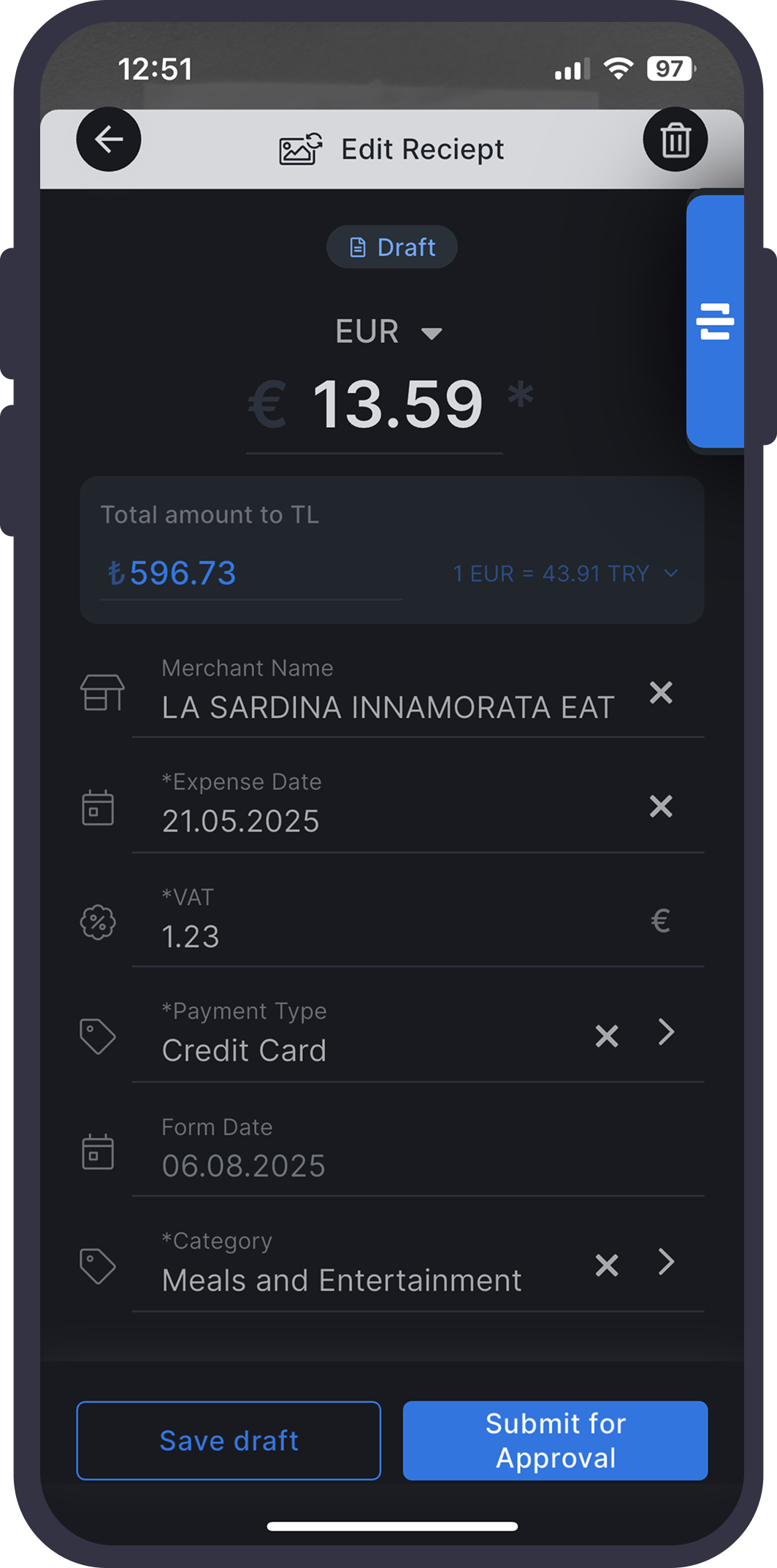
Task: Open Category options chevron
Action: click(666, 1262)
